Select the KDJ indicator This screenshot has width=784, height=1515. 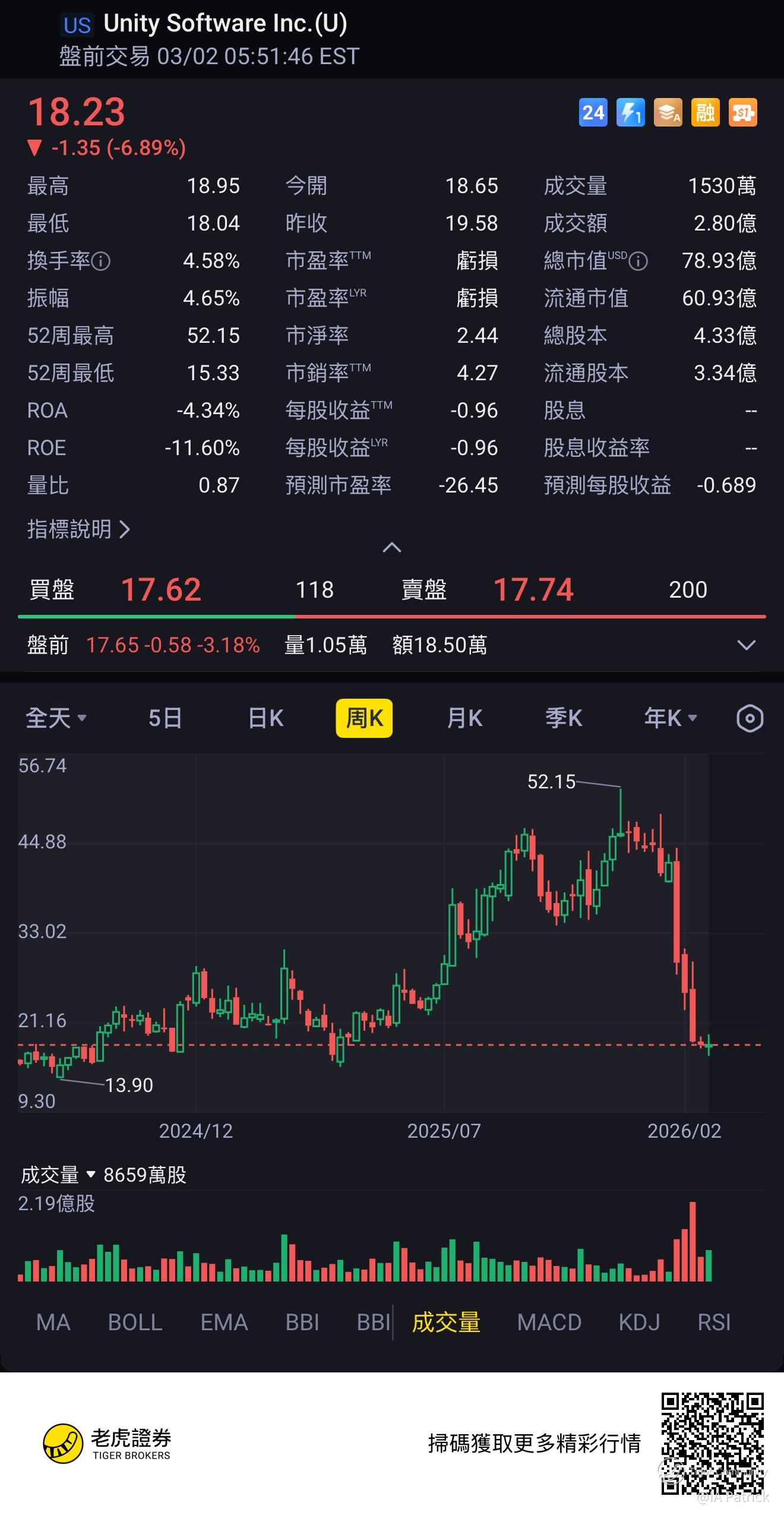(639, 1323)
